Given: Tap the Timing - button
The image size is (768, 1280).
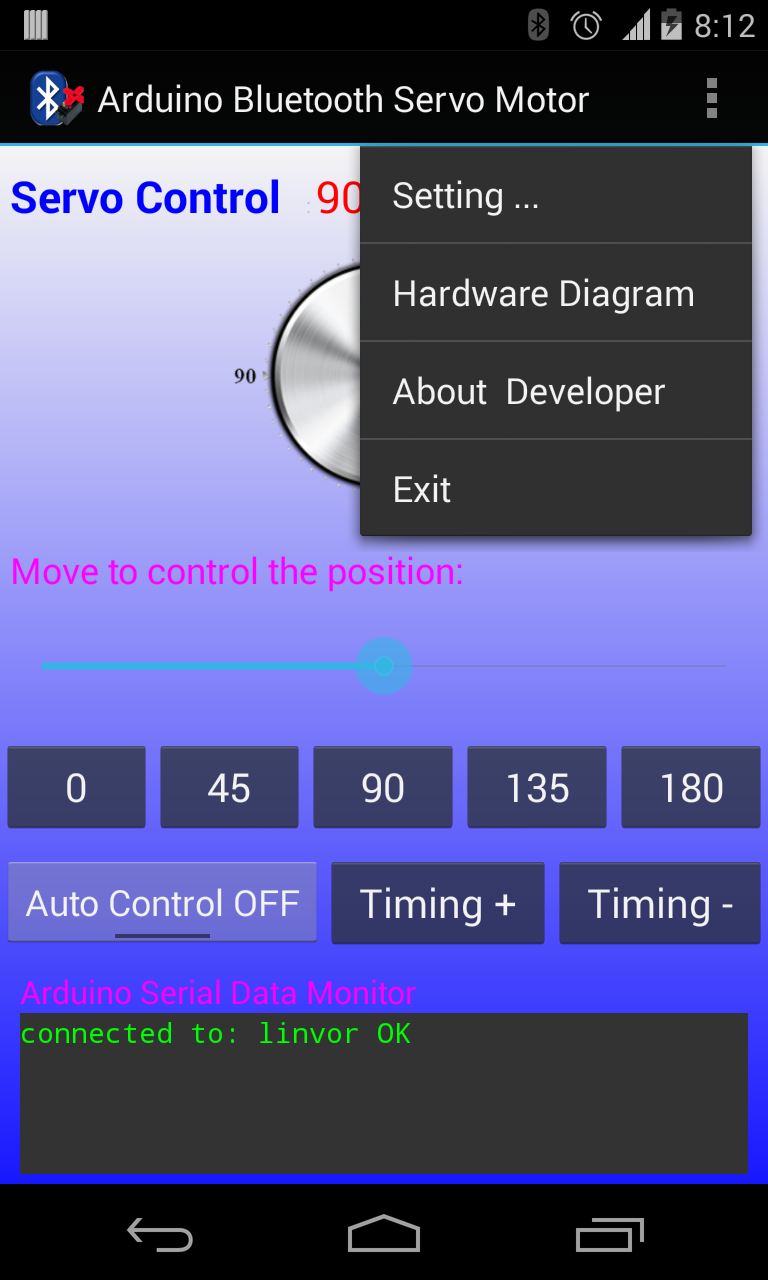Looking at the screenshot, I should coord(660,903).
